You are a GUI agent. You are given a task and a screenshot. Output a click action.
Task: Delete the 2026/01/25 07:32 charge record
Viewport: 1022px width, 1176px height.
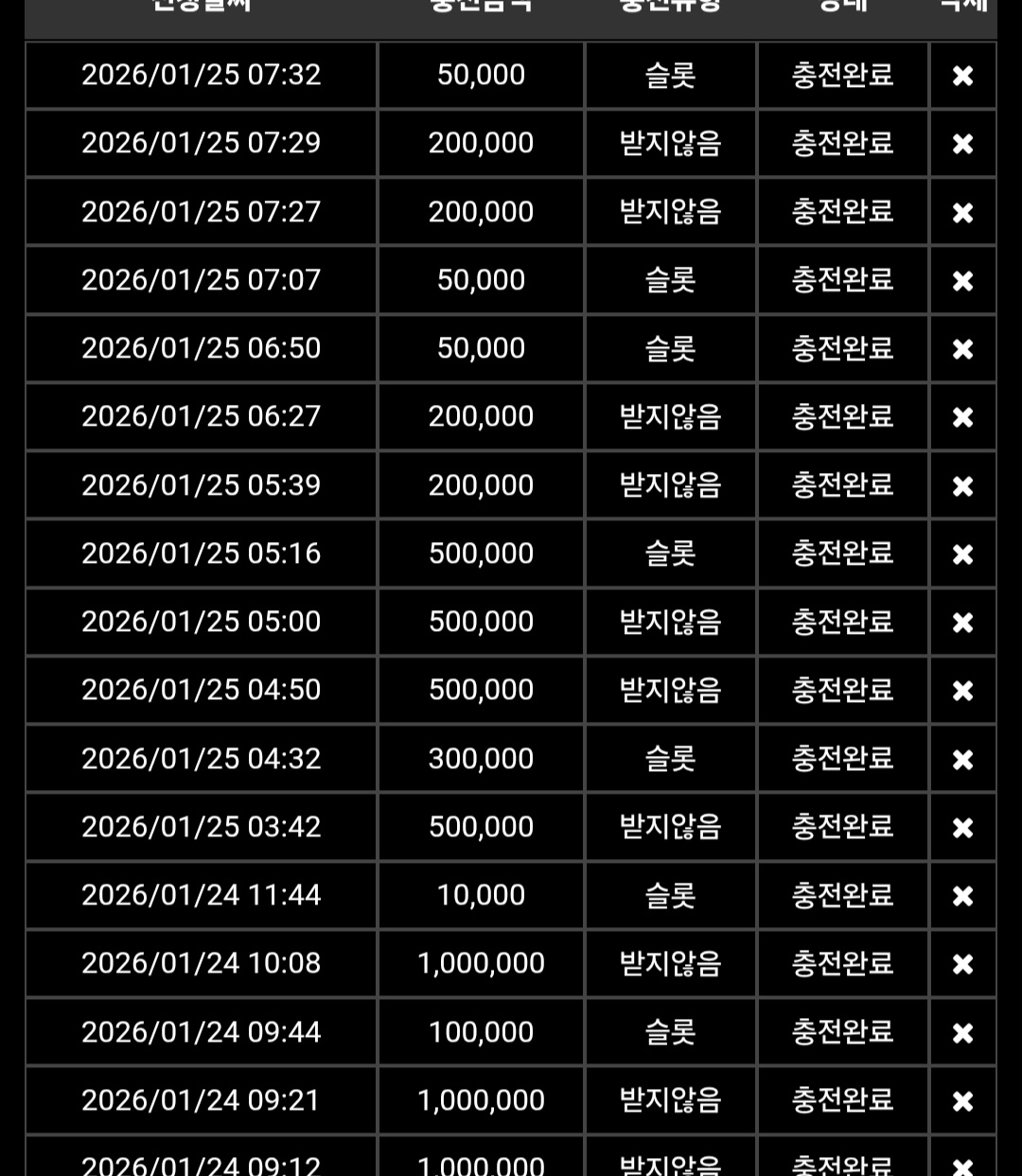(962, 76)
